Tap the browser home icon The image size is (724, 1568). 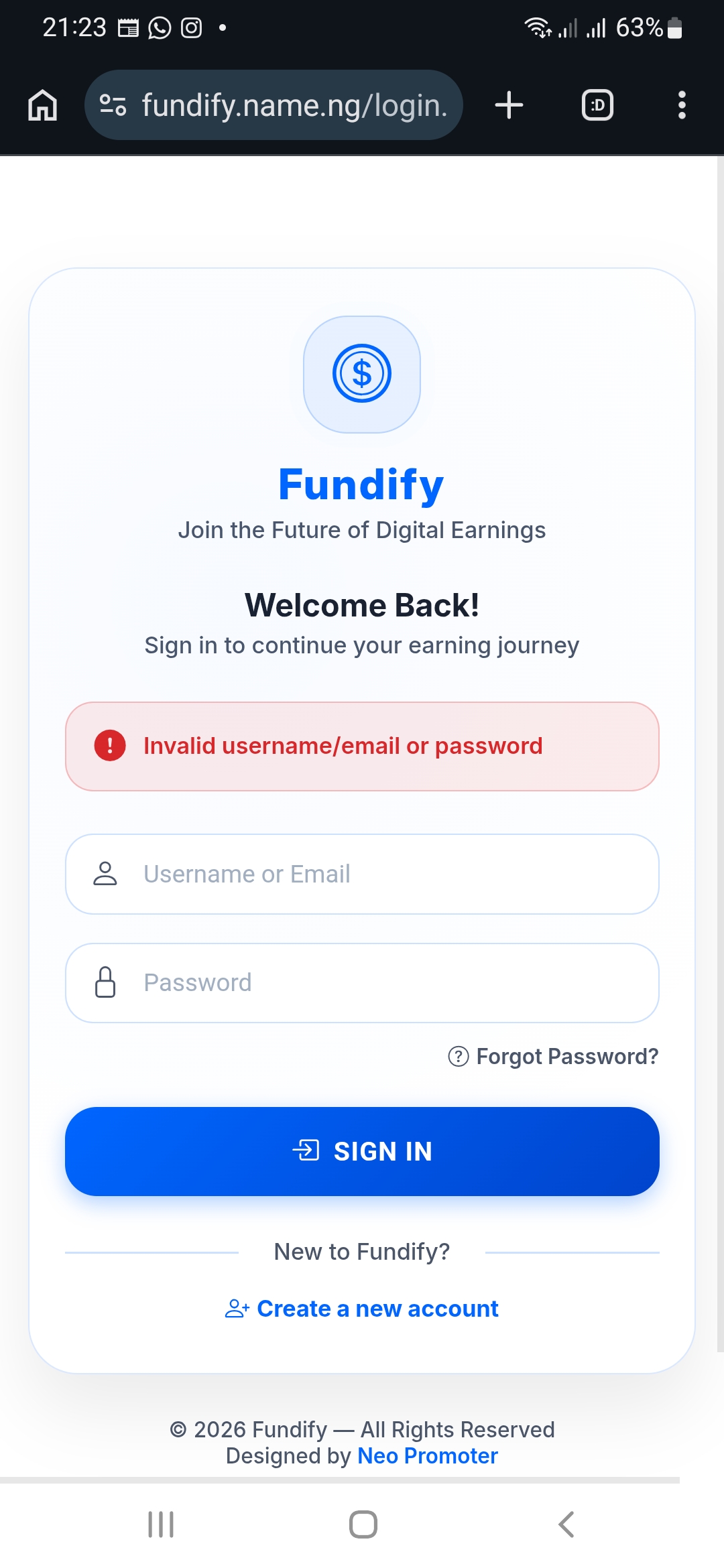(43, 105)
